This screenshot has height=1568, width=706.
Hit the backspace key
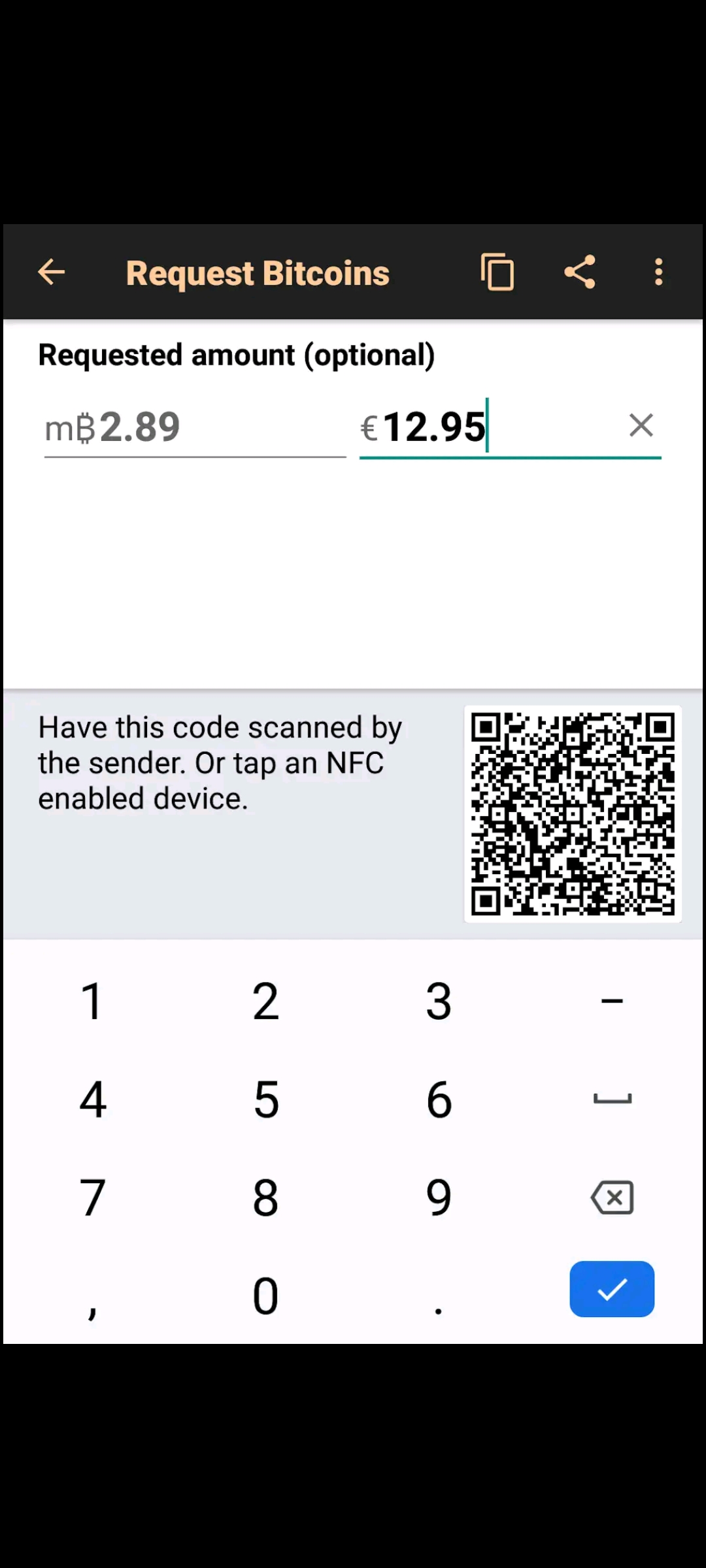612,1198
